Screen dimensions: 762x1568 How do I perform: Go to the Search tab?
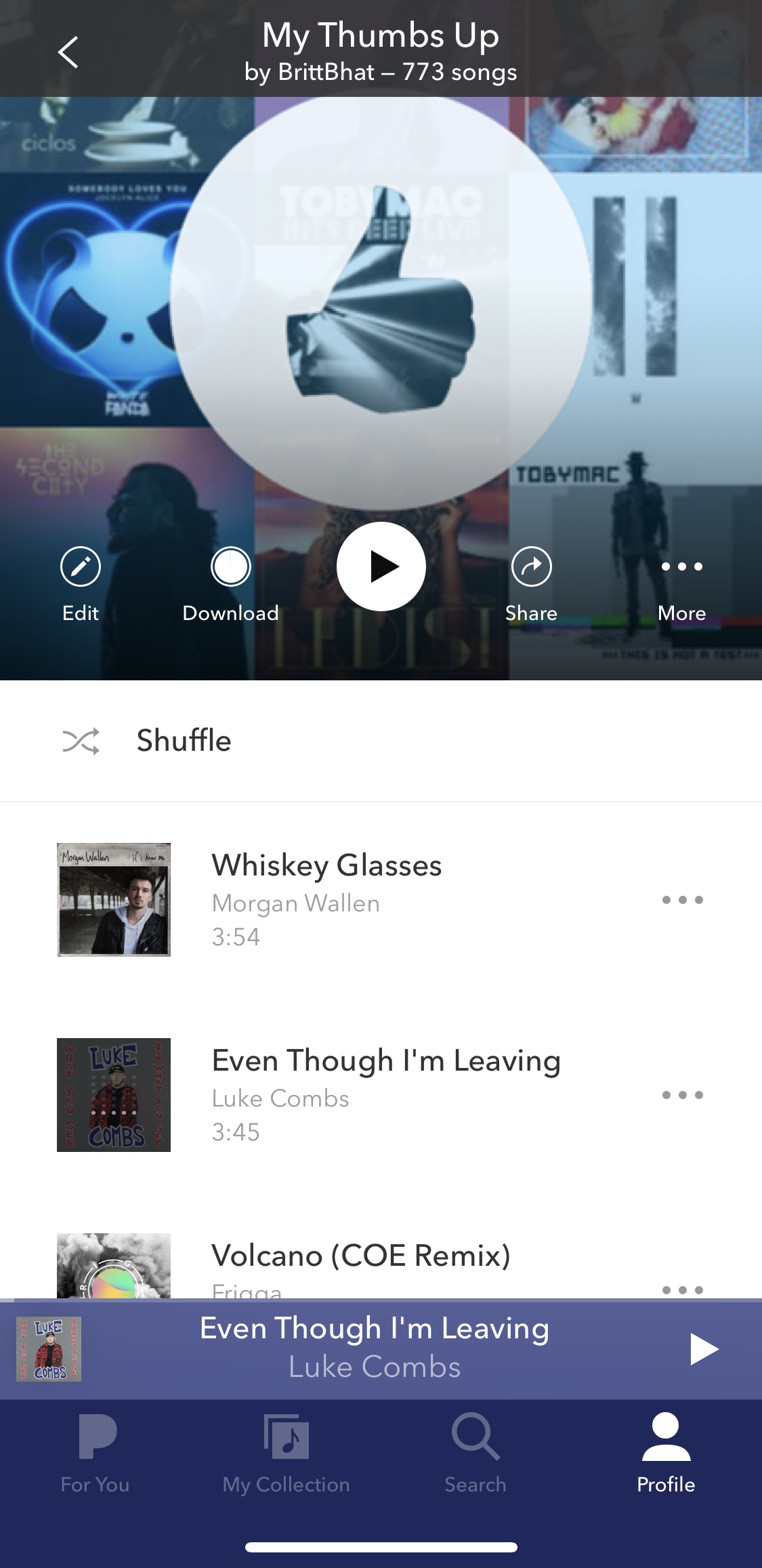pos(475,1451)
